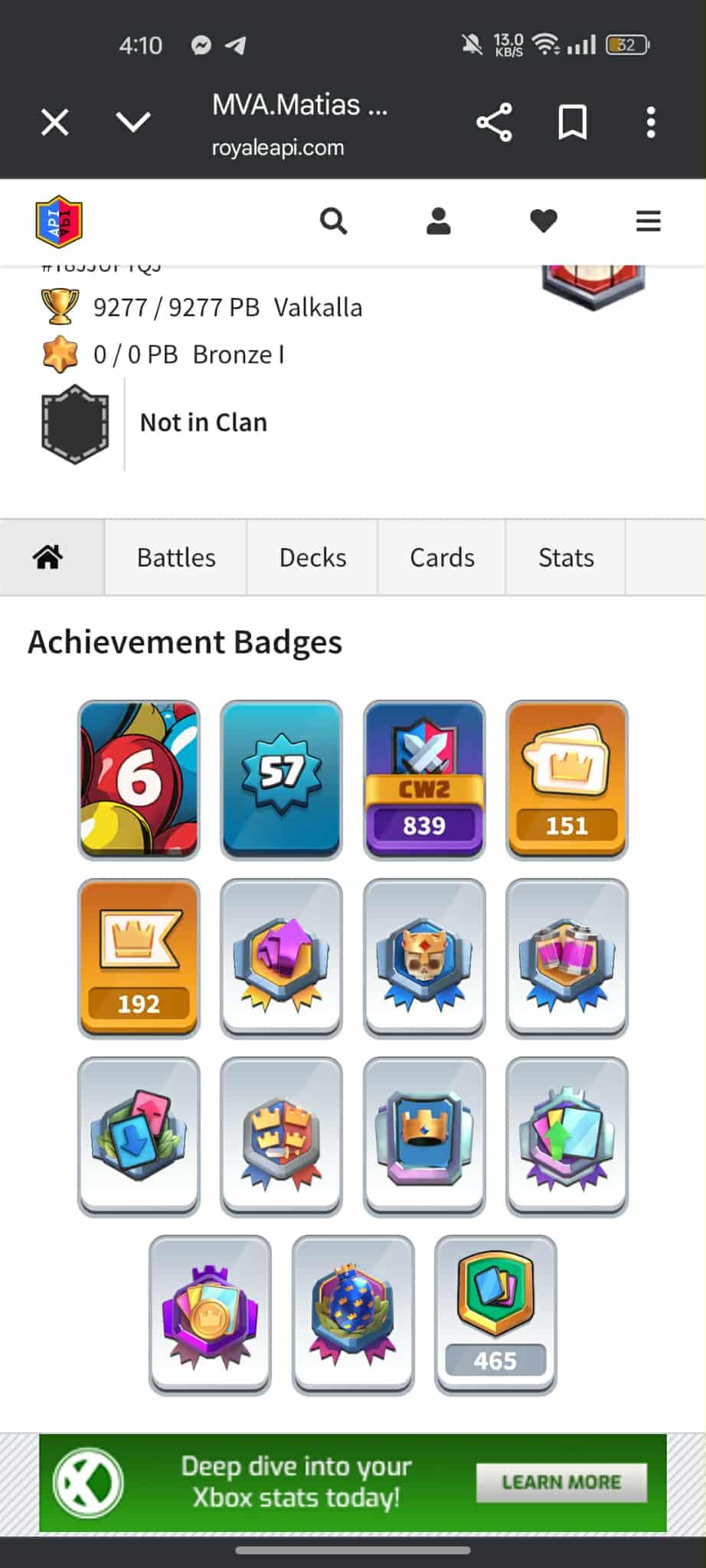Open the browser overflow menu
706x1568 pixels.
(x=650, y=122)
